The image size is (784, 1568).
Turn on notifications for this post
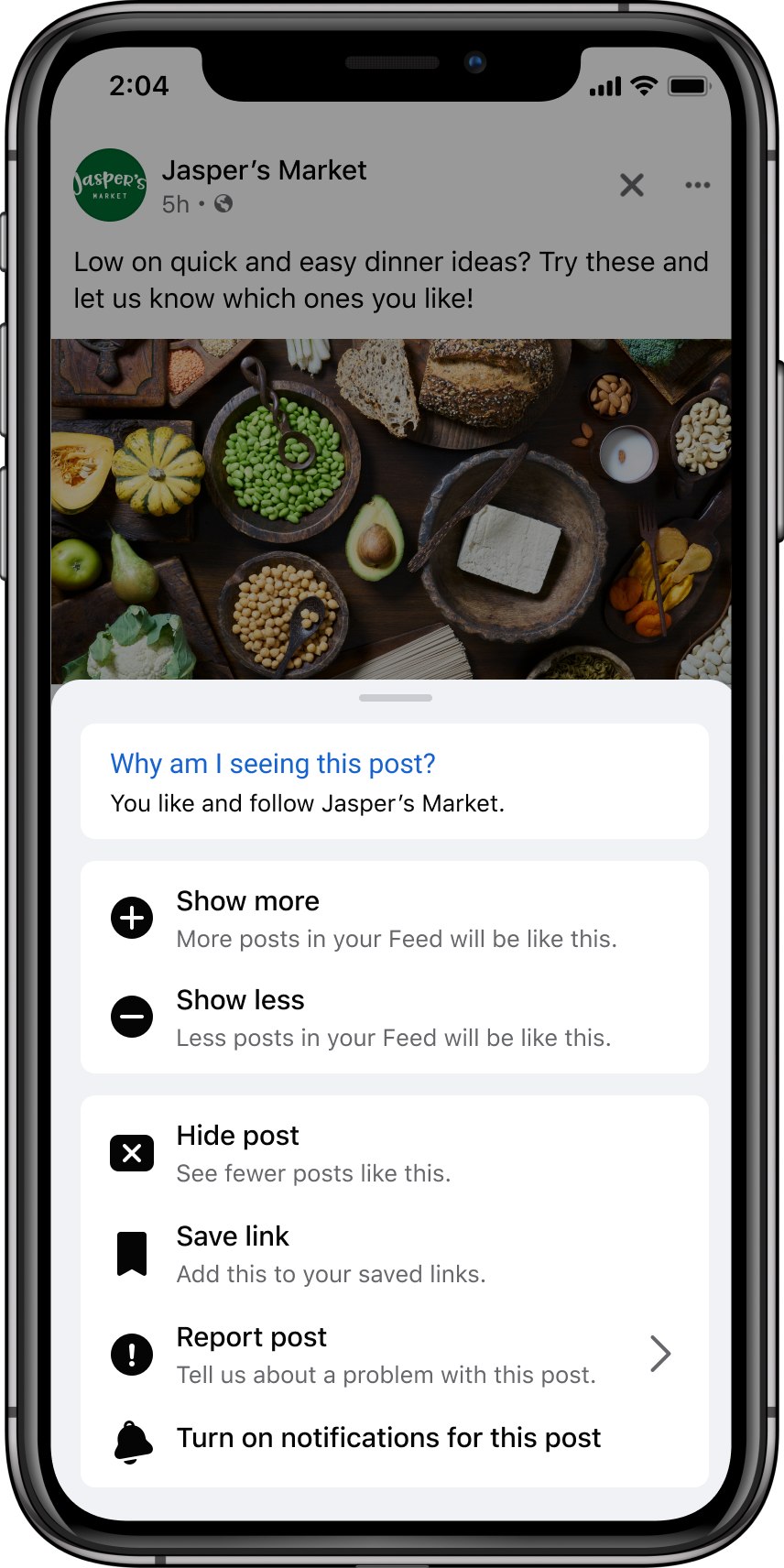coord(388,1438)
